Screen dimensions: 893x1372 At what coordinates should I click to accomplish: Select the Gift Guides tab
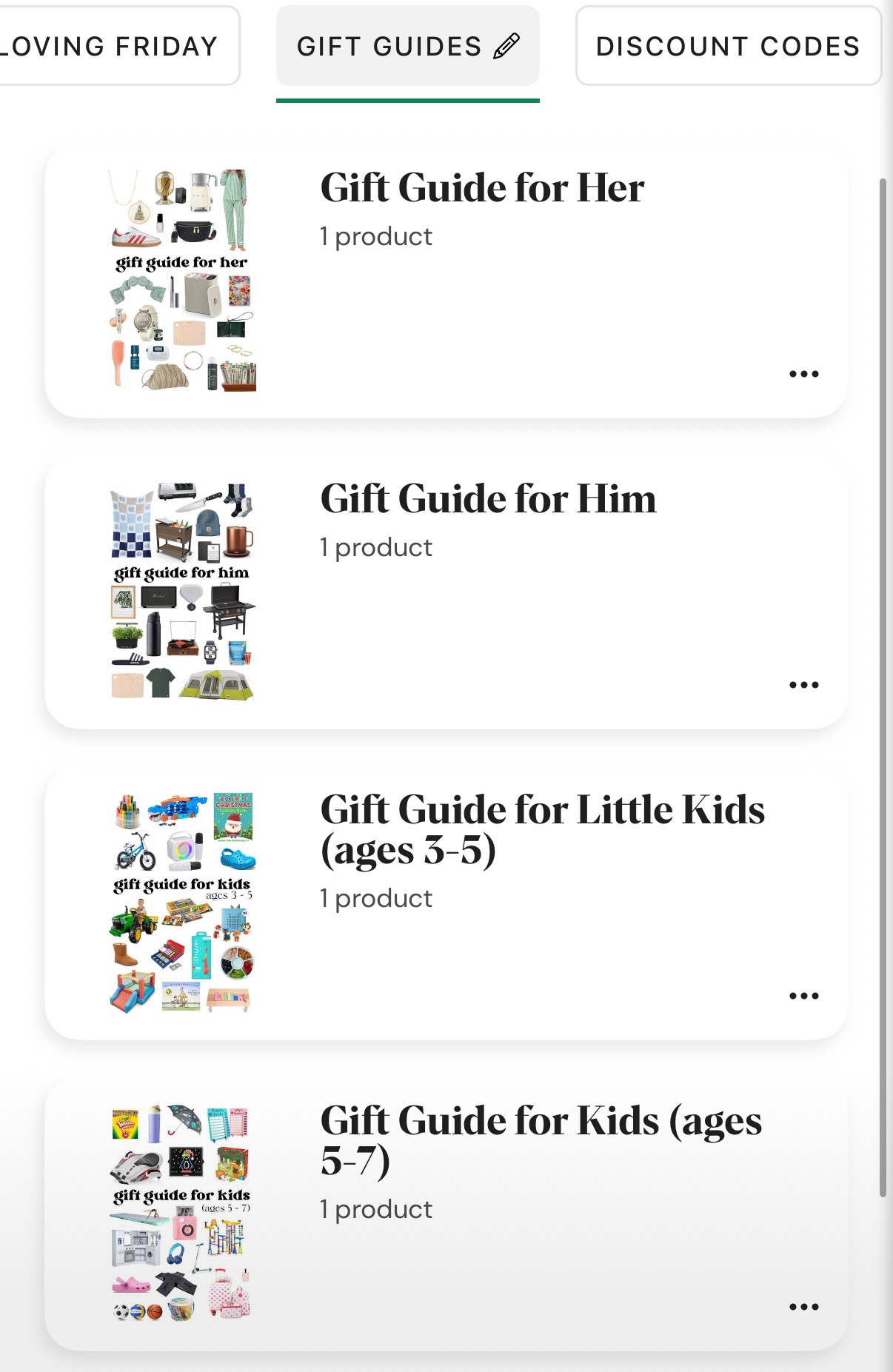point(407,46)
